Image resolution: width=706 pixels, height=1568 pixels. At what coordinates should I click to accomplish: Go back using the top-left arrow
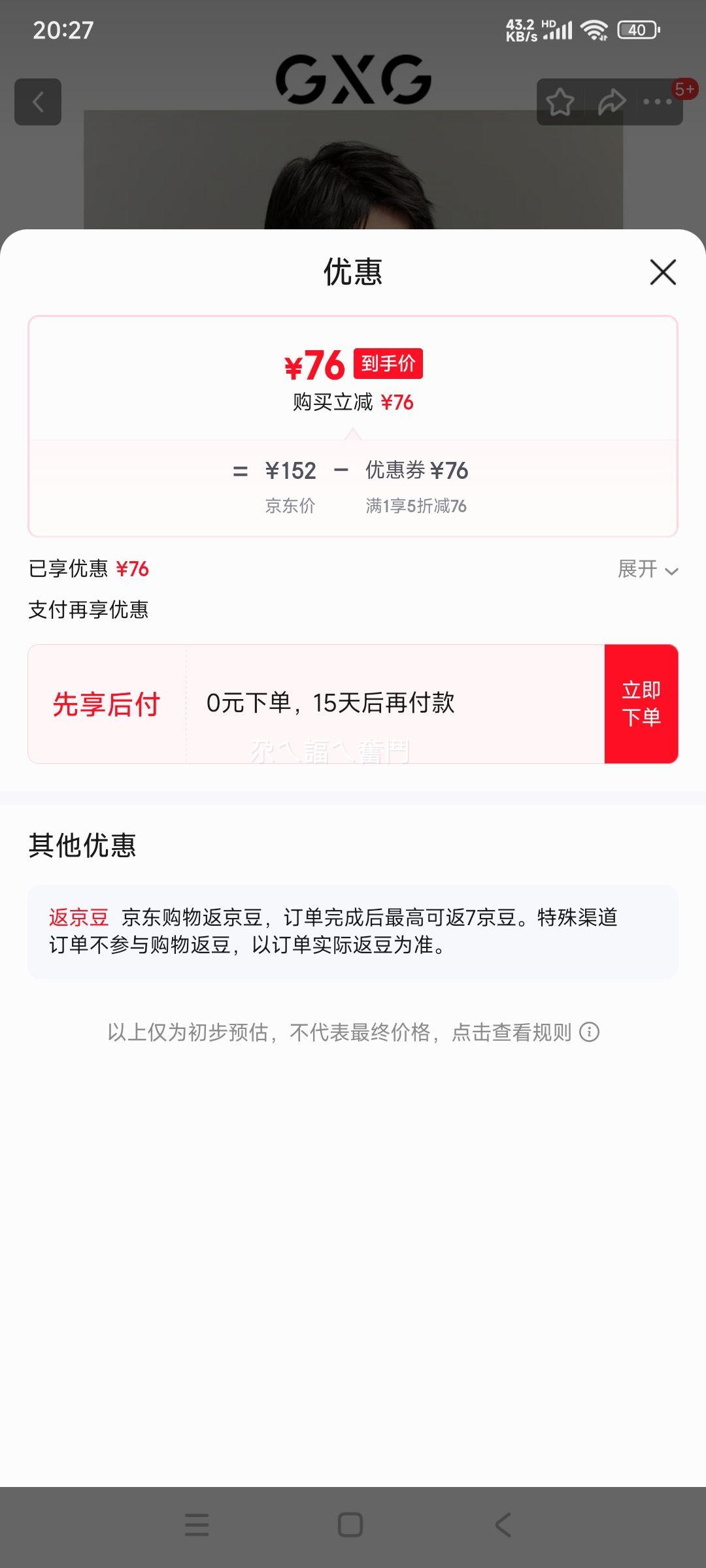point(37,102)
